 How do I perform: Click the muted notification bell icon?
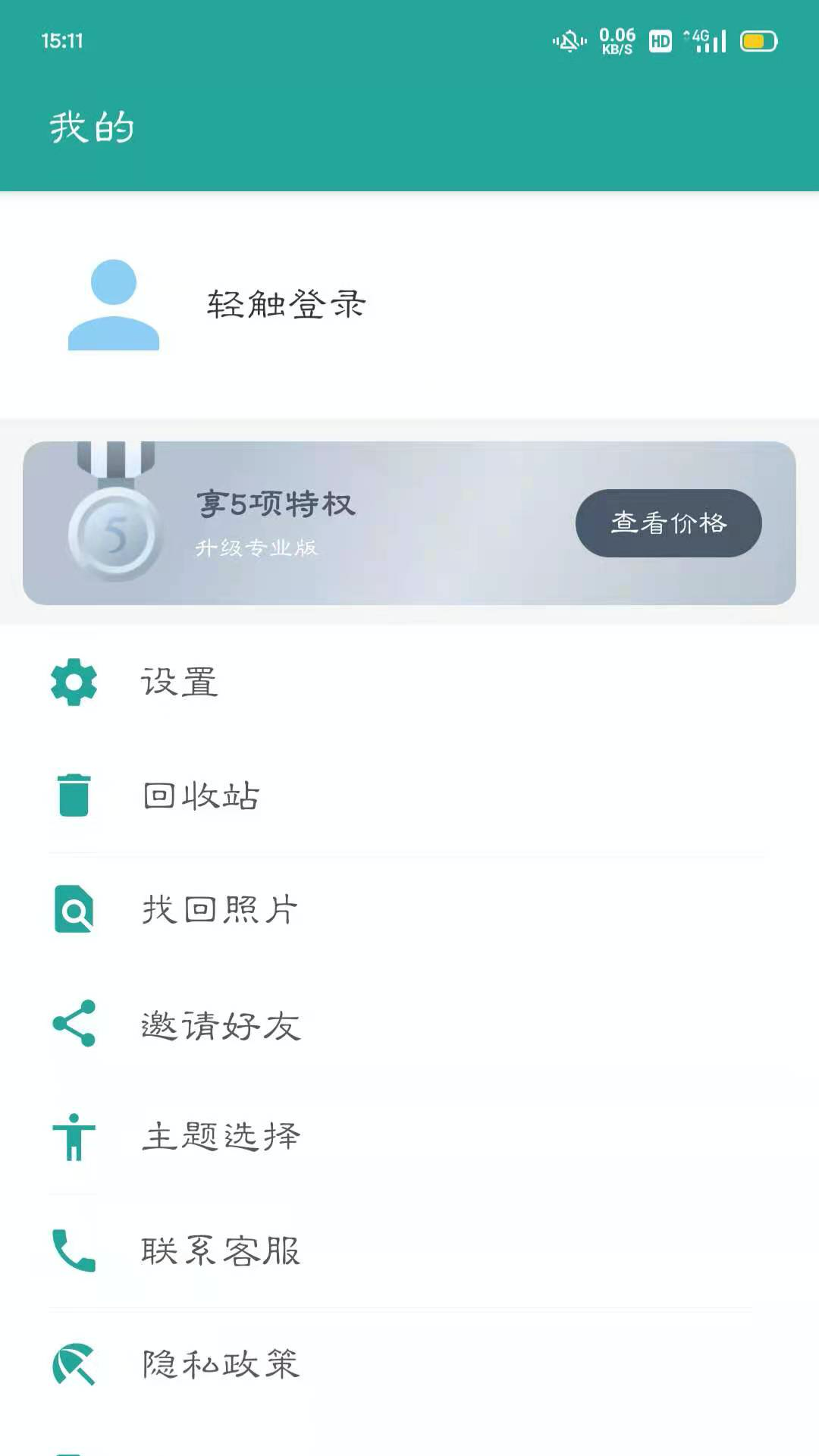pos(570,42)
